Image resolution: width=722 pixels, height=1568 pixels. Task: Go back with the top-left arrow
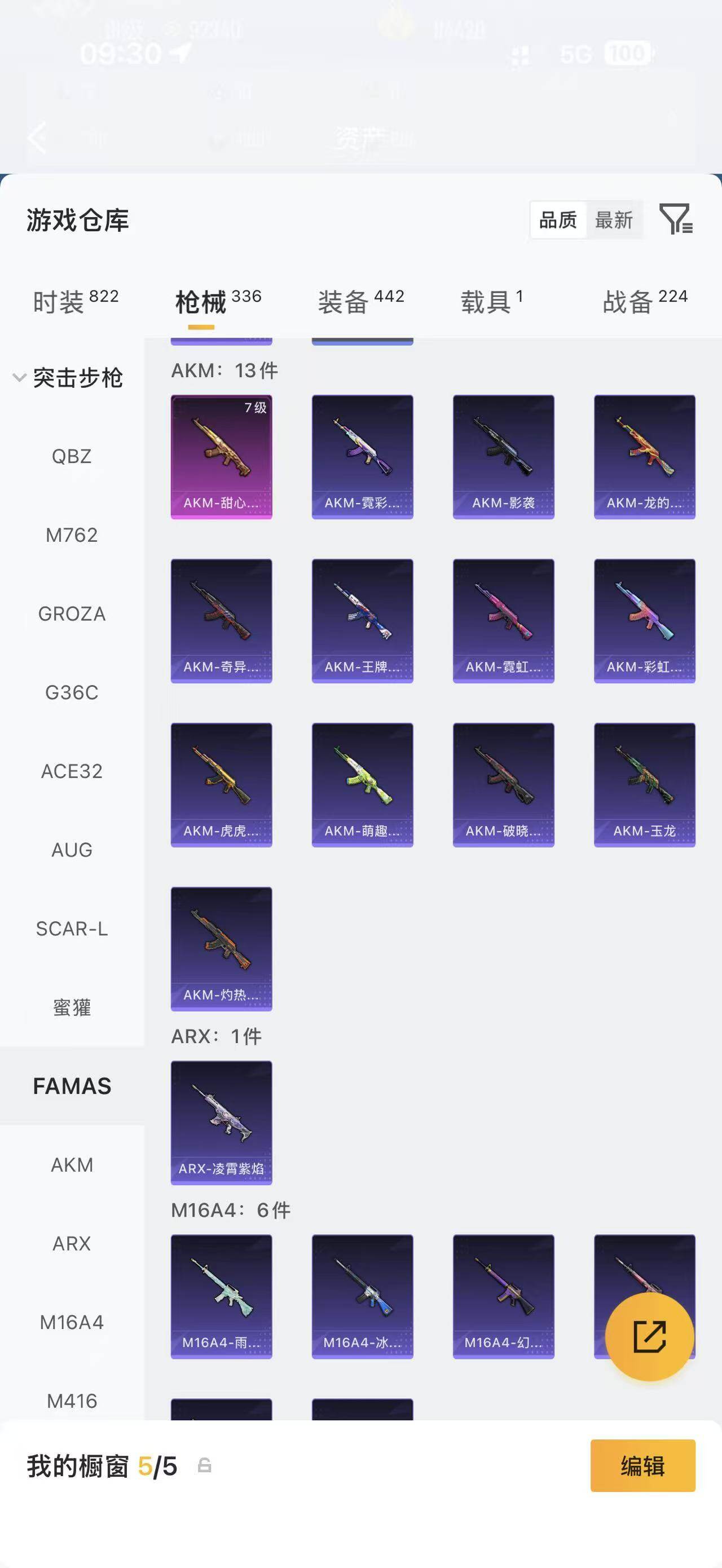click(38, 138)
